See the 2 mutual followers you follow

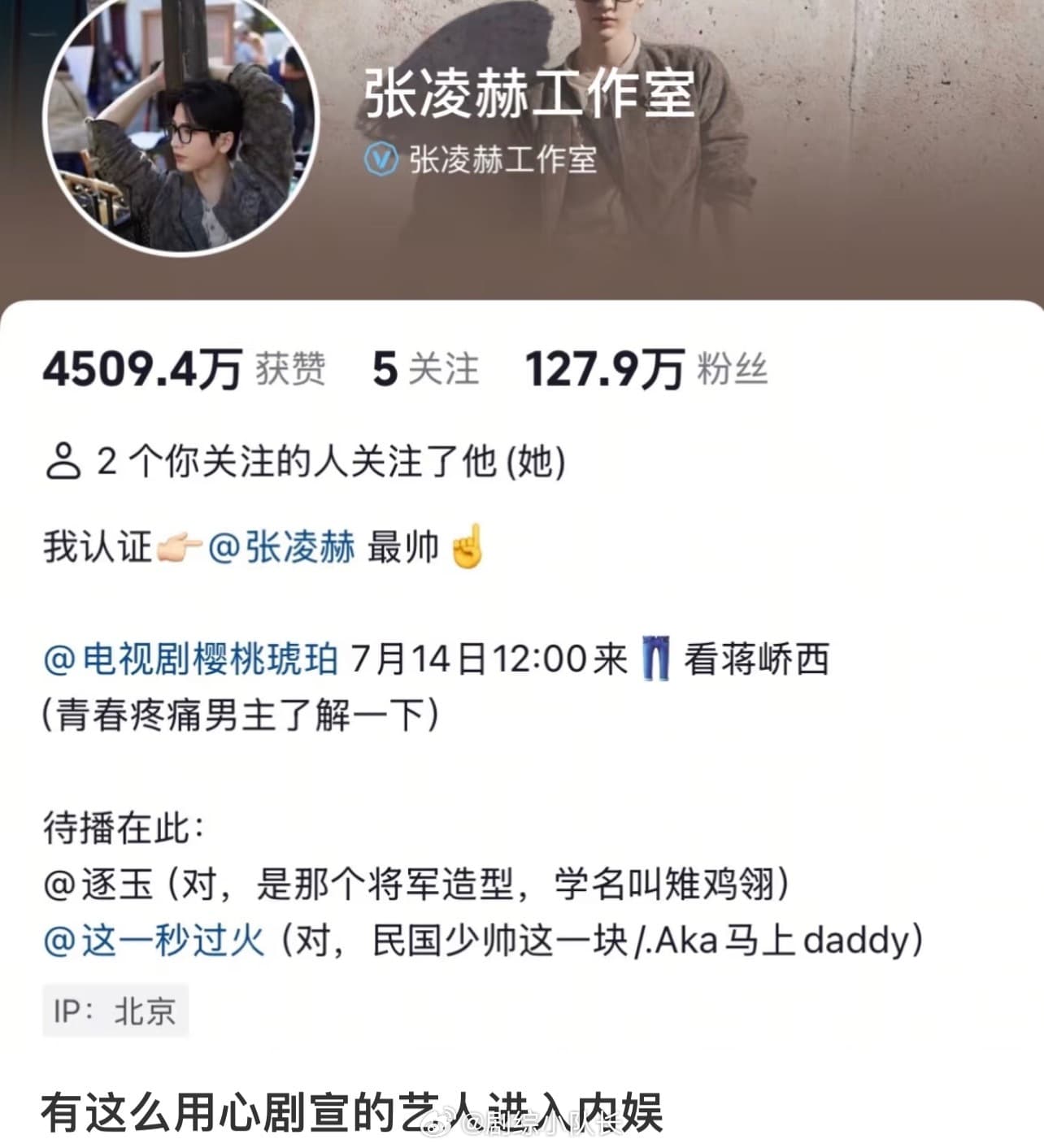click(305, 462)
